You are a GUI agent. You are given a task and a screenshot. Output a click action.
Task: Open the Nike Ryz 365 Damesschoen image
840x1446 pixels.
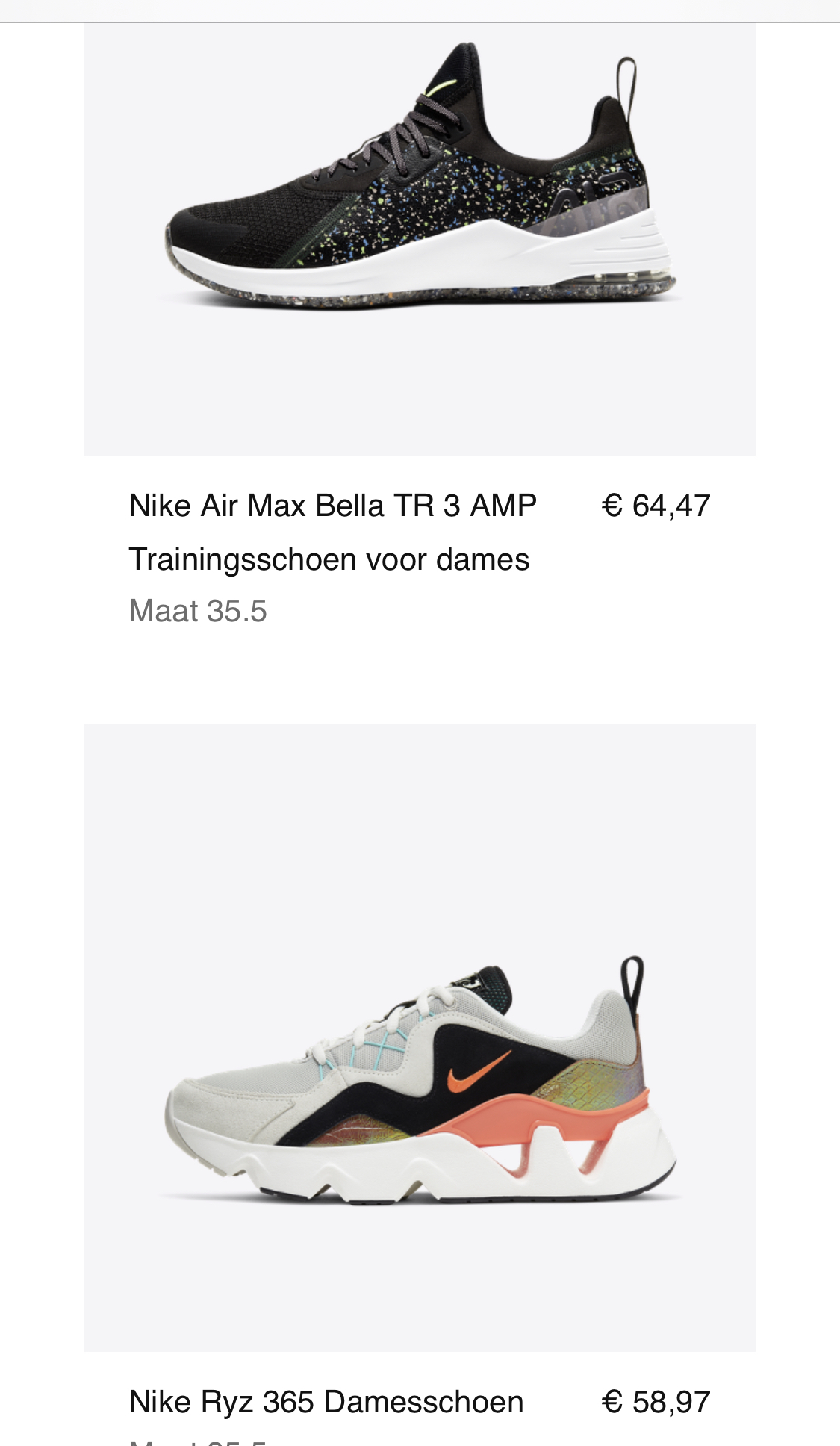point(420,1037)
